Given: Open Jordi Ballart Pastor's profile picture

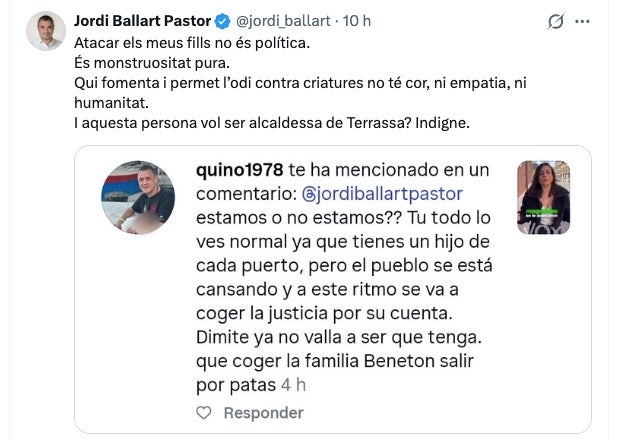Looking at the screenshot, I should click(45, 32).
